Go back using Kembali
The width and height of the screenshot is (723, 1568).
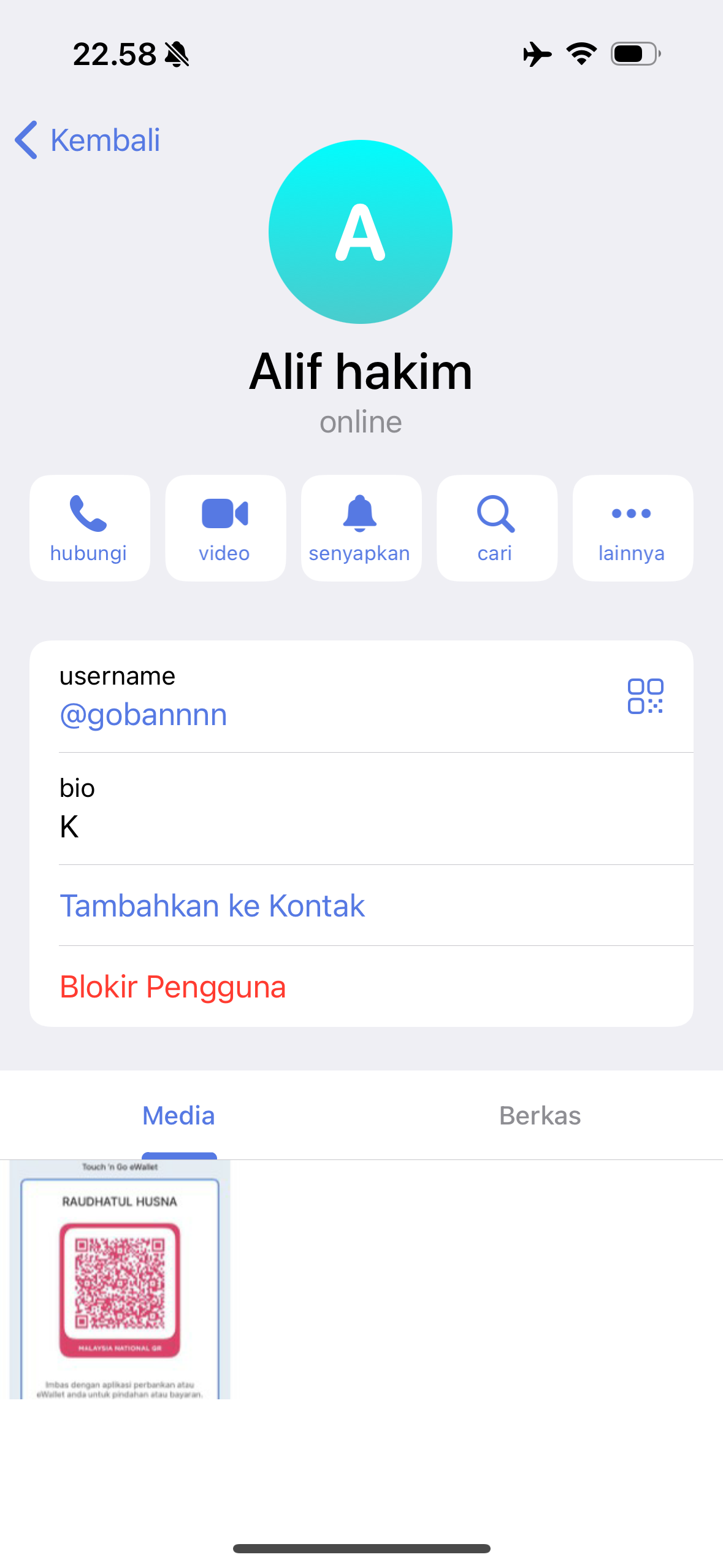coord(88,140)
